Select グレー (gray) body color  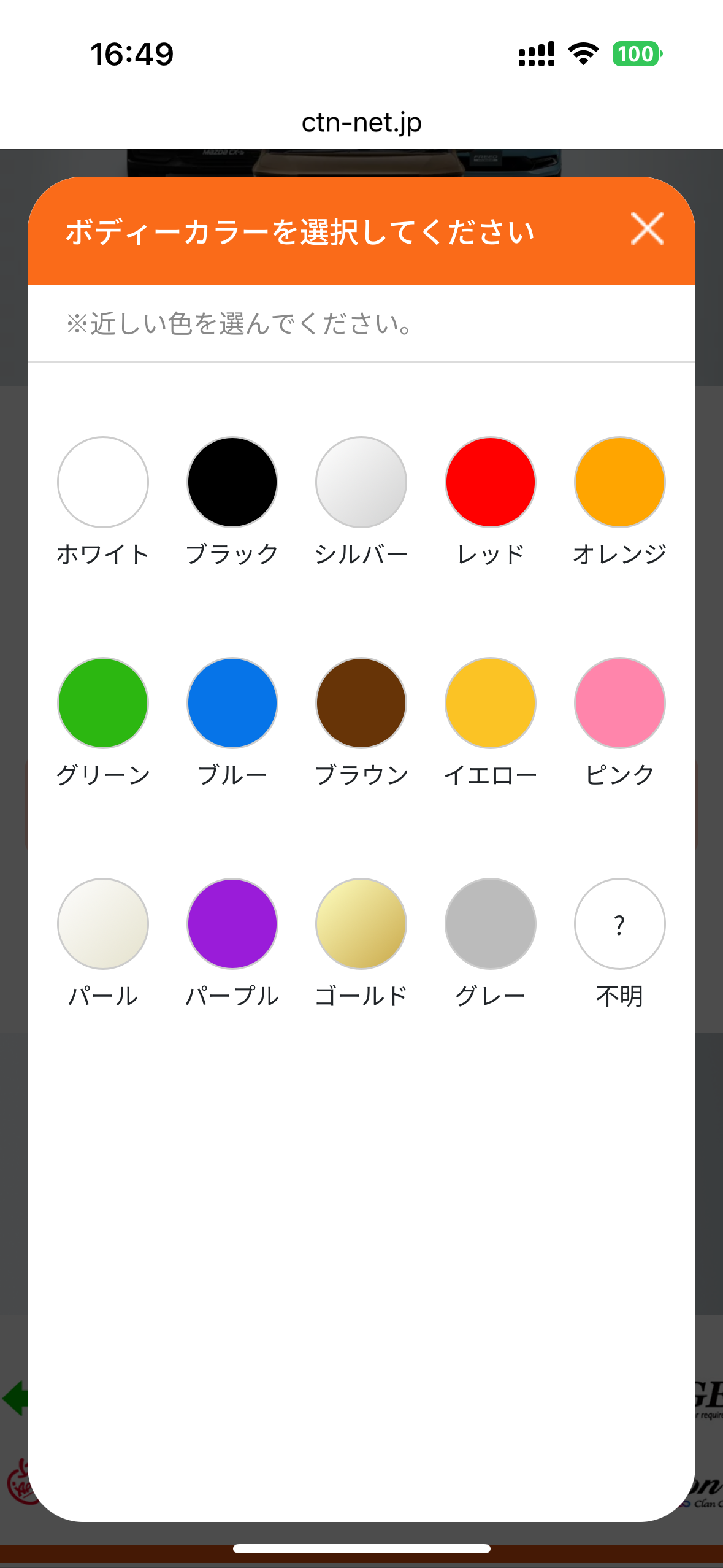(x=491, y=924)
